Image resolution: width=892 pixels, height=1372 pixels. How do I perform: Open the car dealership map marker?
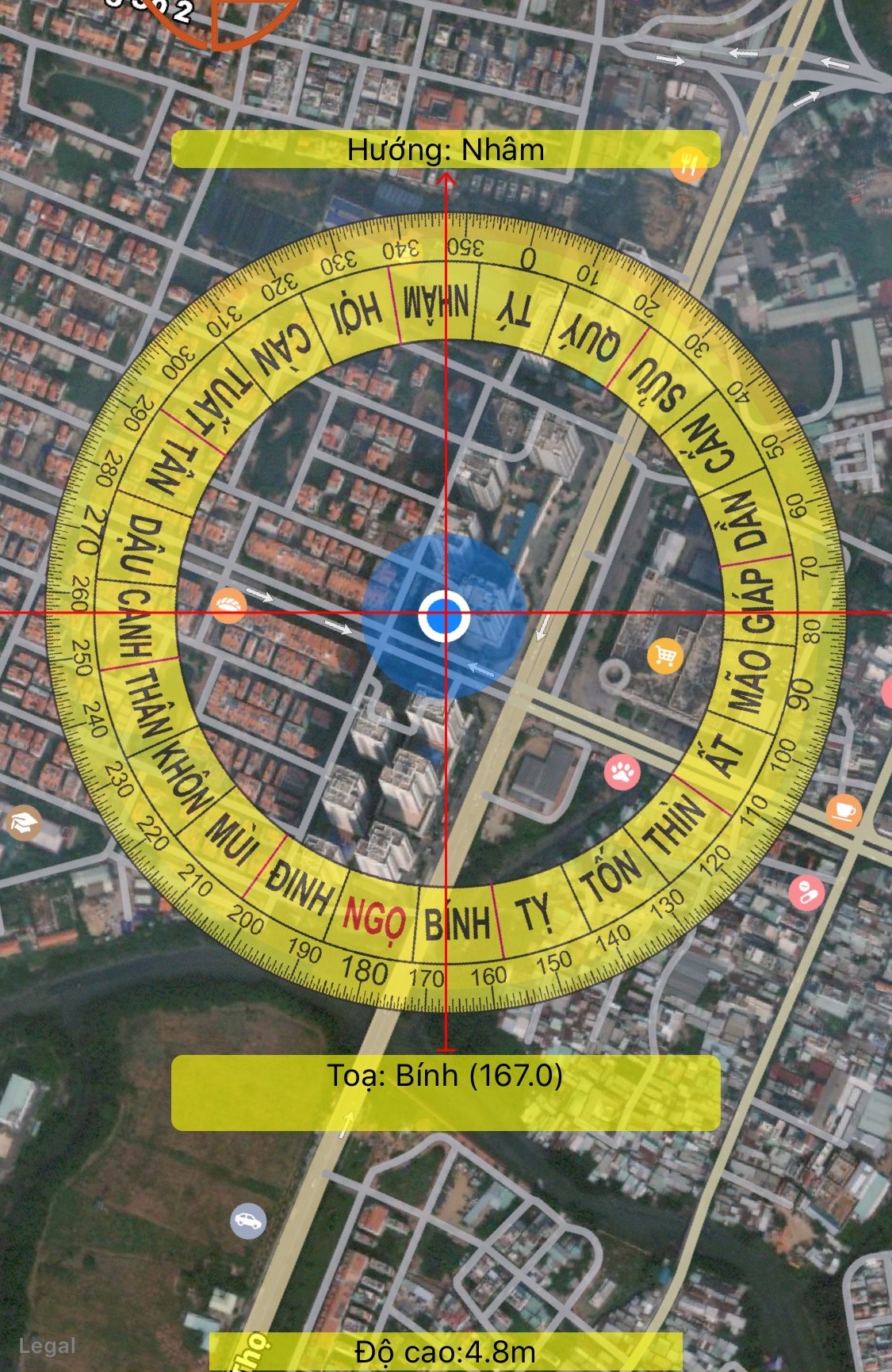pos(248,1221)
